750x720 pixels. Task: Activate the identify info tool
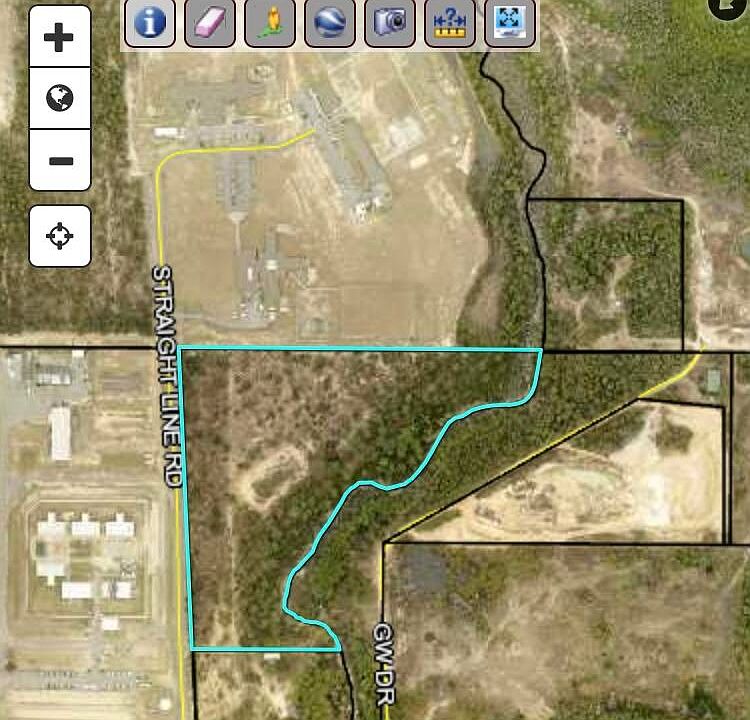tap(150, 23)
